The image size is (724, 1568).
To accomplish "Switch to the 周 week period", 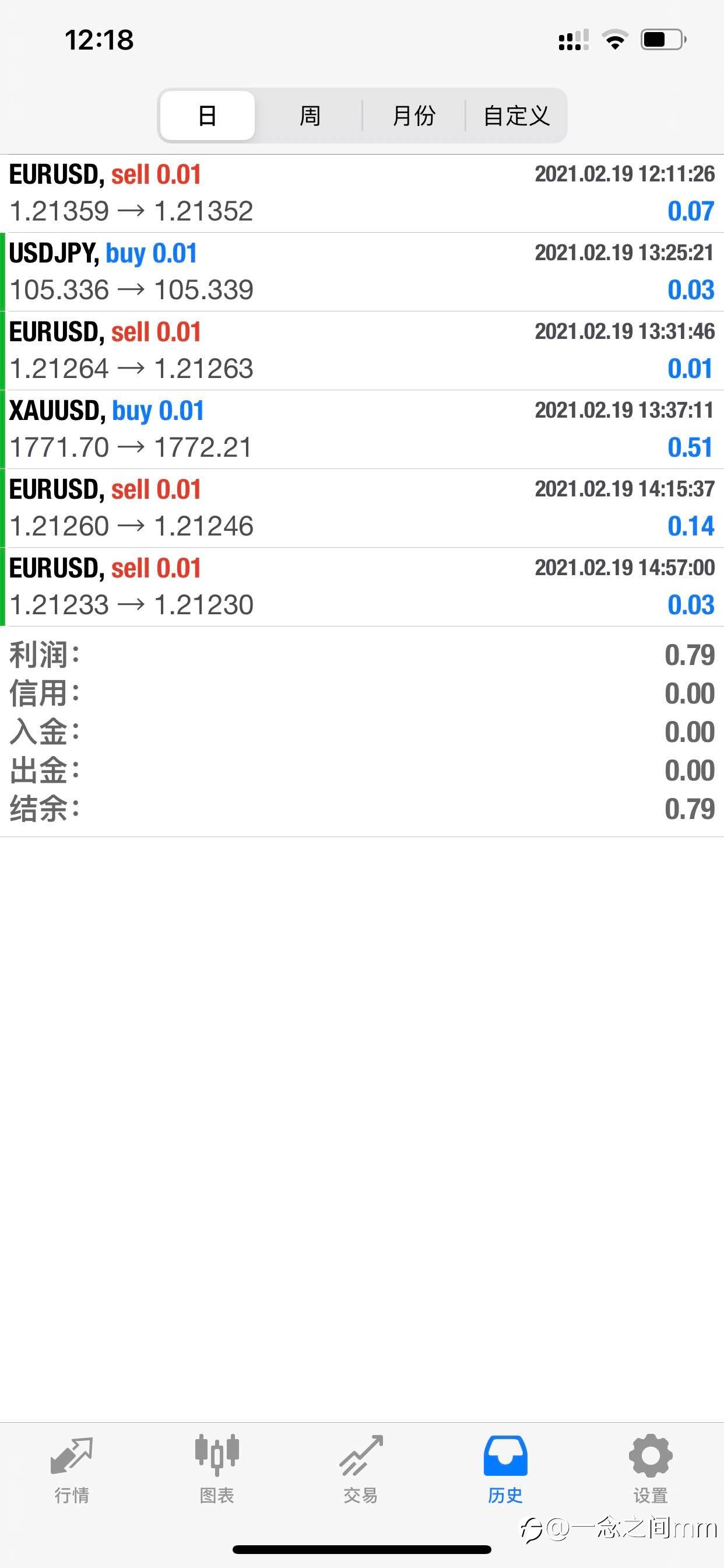I will (310, 115).
